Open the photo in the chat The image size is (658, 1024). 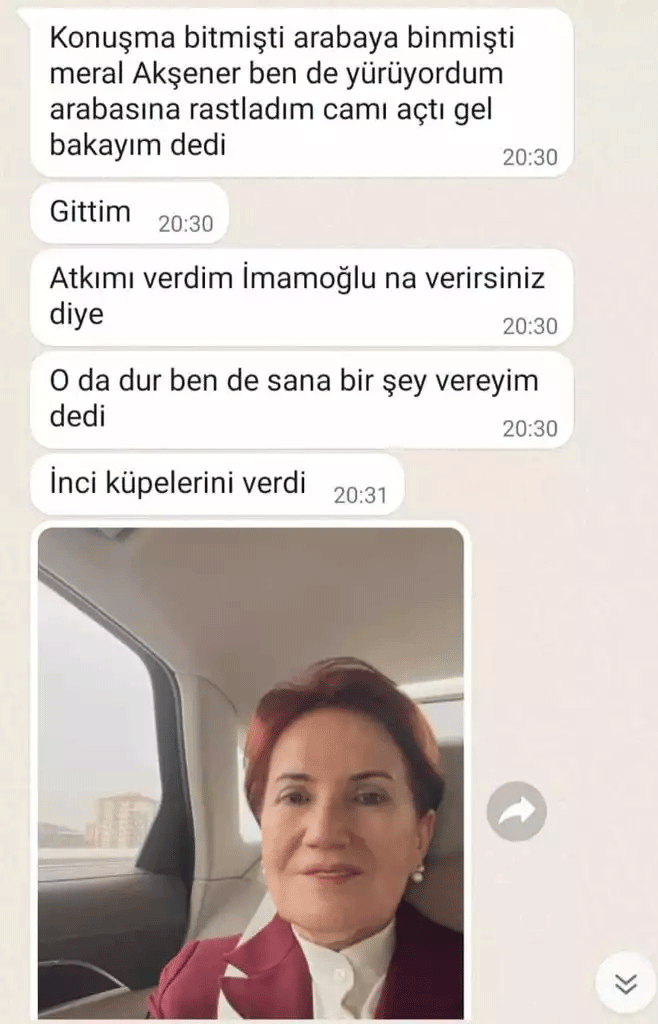click(250, 770)
